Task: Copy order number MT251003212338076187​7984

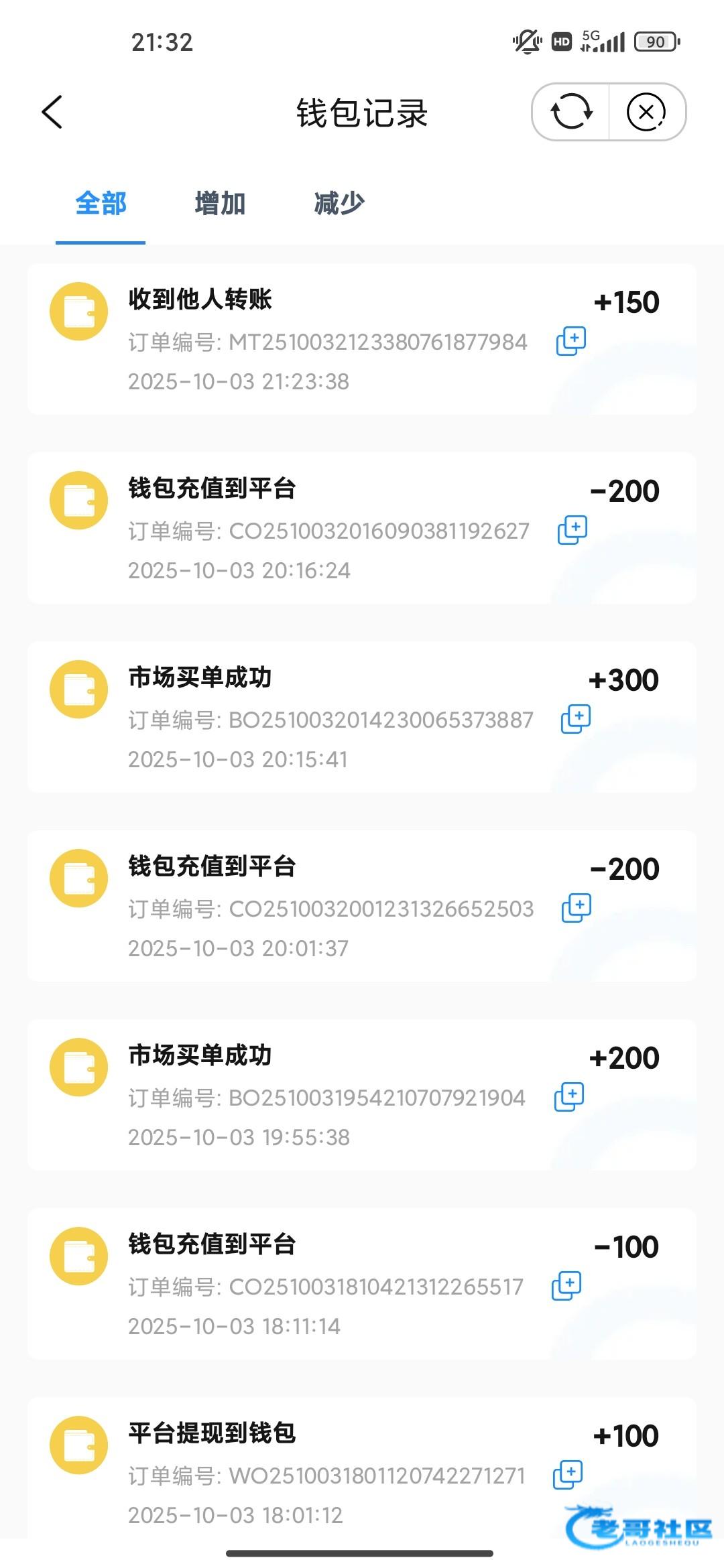Action: (x=571, y=341)
